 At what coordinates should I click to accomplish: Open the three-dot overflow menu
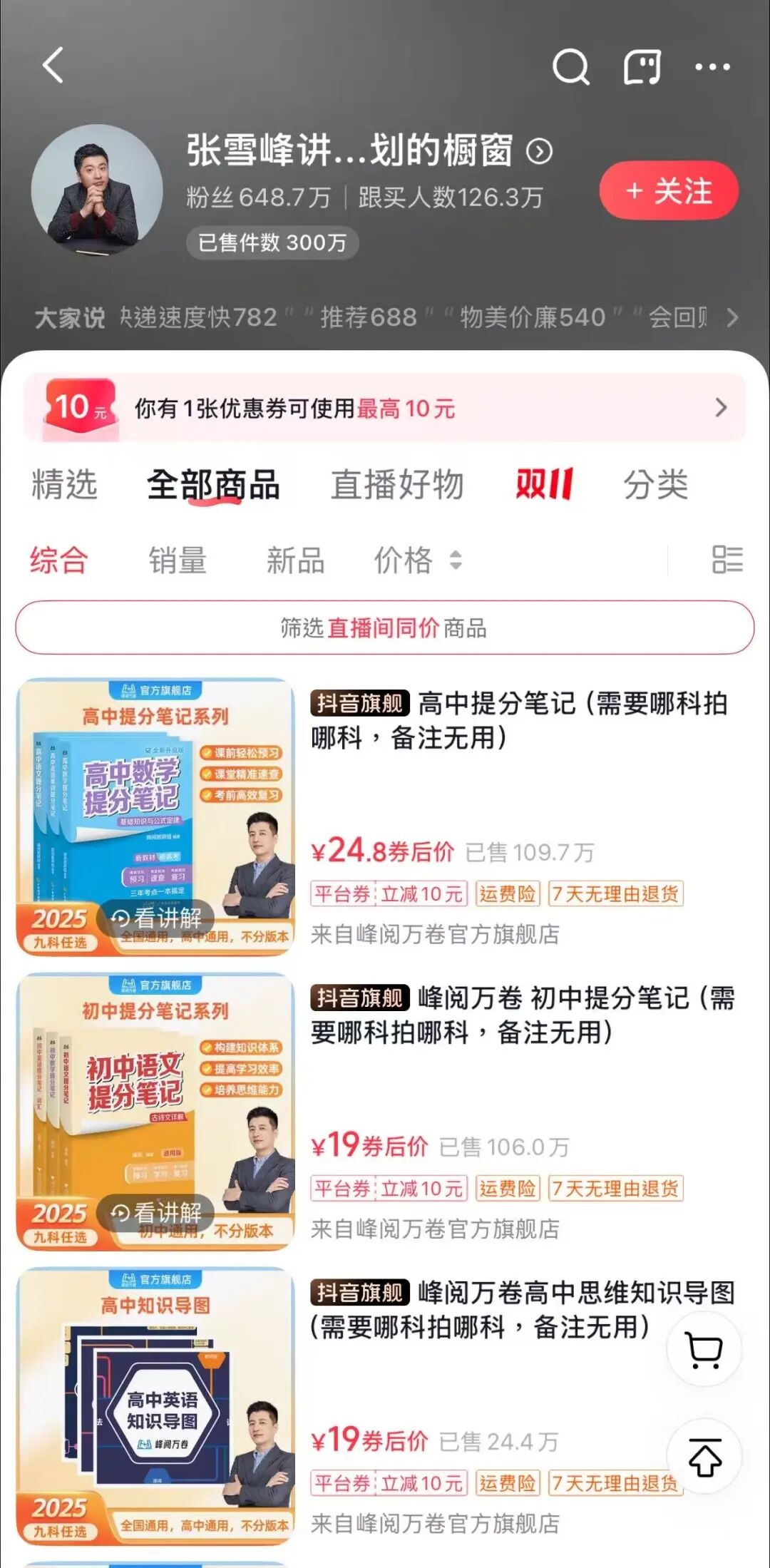(712, 67)
